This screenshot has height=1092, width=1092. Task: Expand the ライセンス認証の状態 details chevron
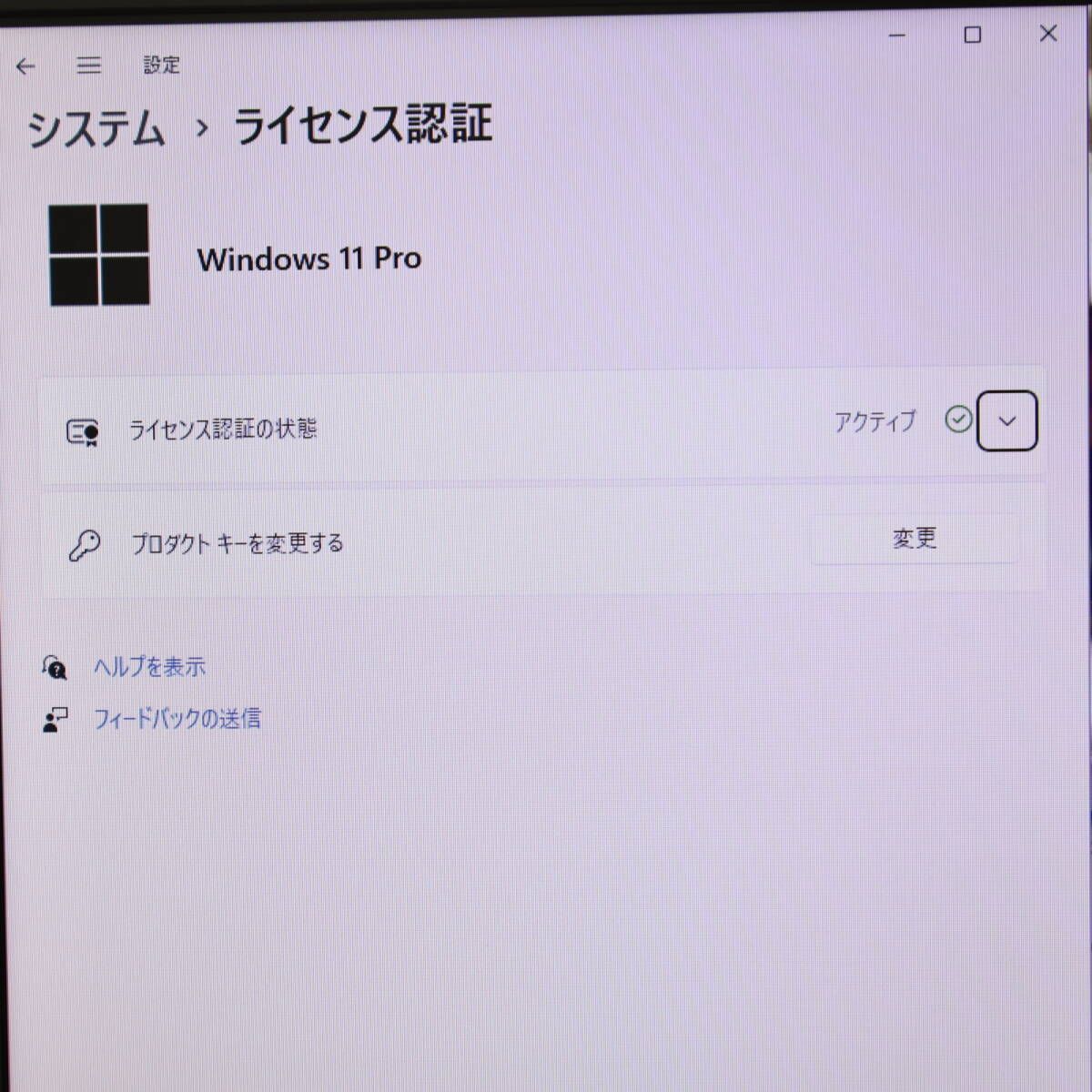click(x=1006, y=421)
